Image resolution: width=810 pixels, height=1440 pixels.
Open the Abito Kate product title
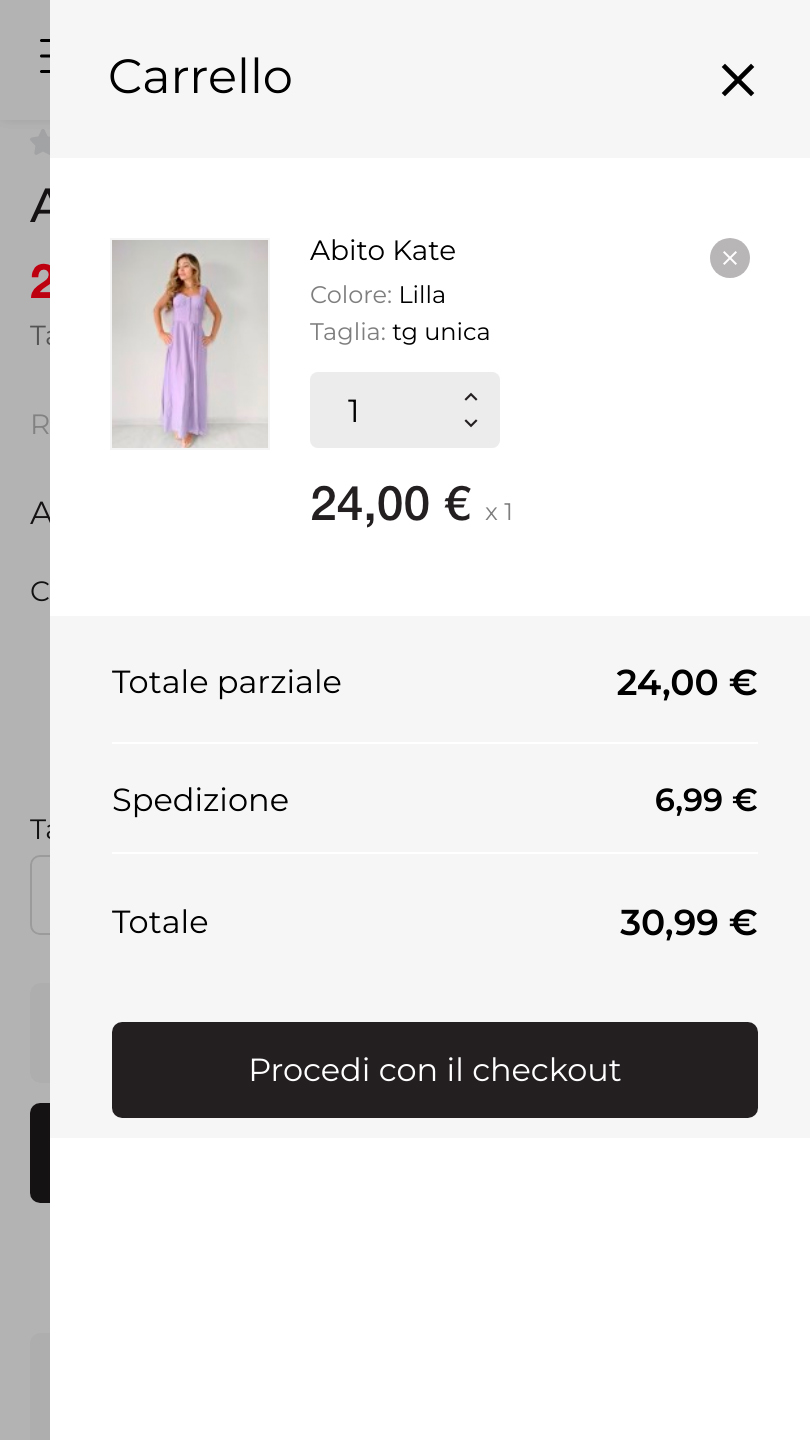383,250
